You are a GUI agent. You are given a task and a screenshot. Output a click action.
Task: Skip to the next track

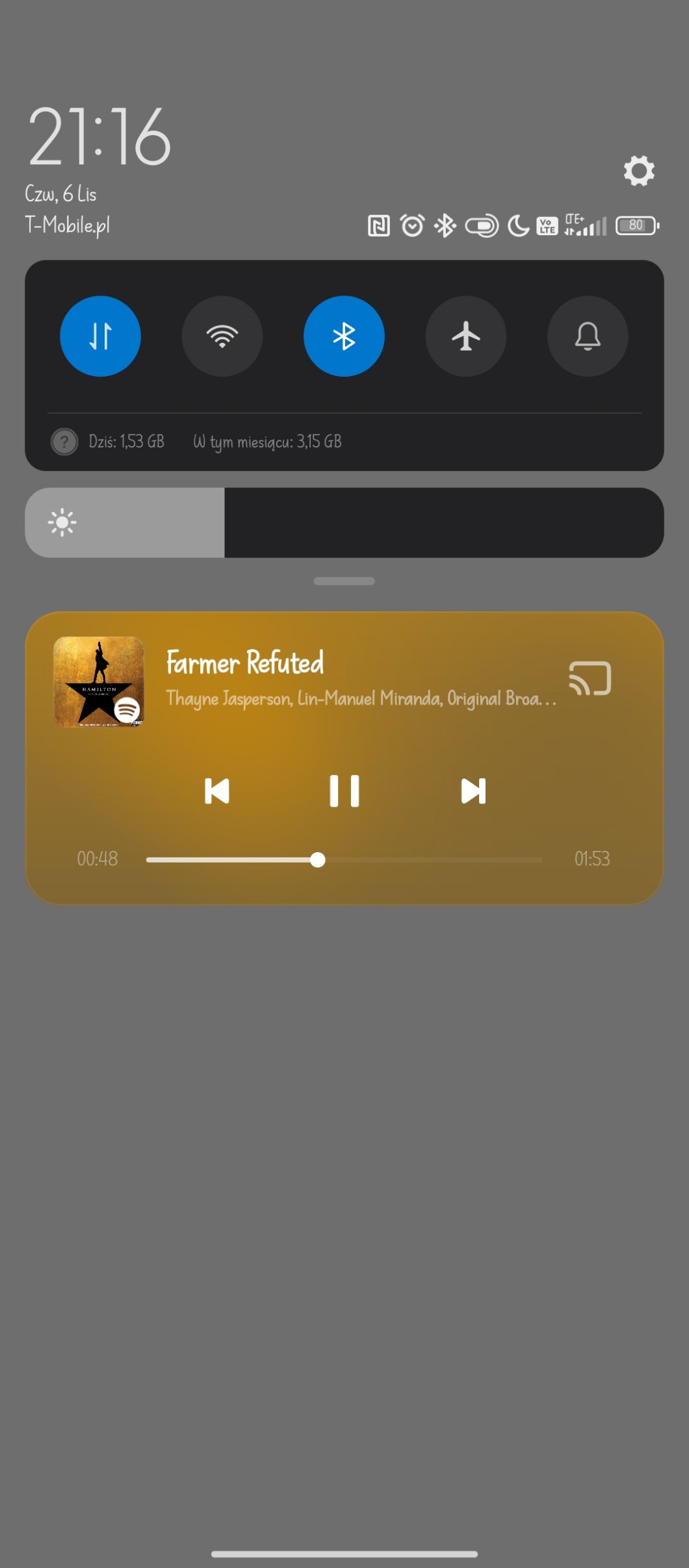point(473,791)
